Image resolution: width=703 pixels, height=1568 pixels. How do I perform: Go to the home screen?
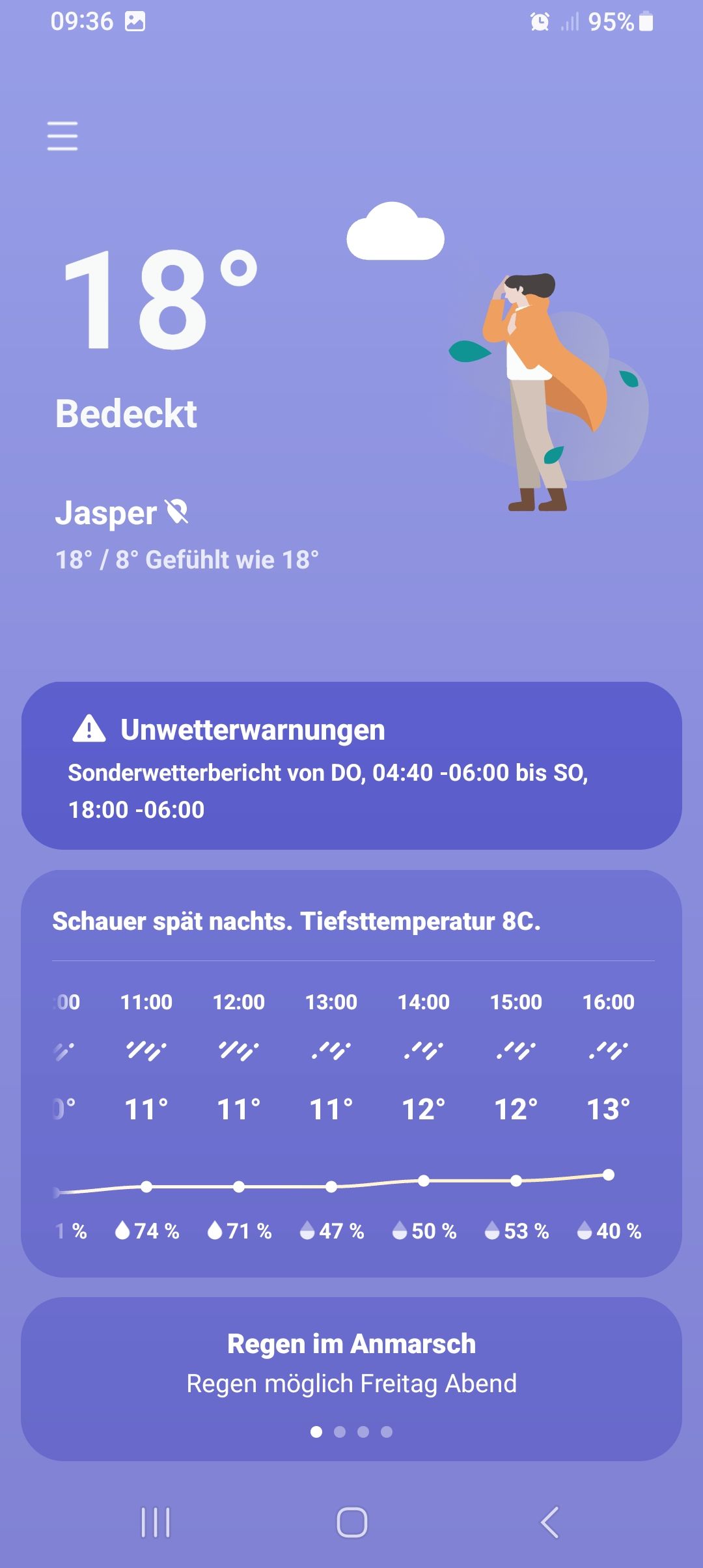(351, 1522)
